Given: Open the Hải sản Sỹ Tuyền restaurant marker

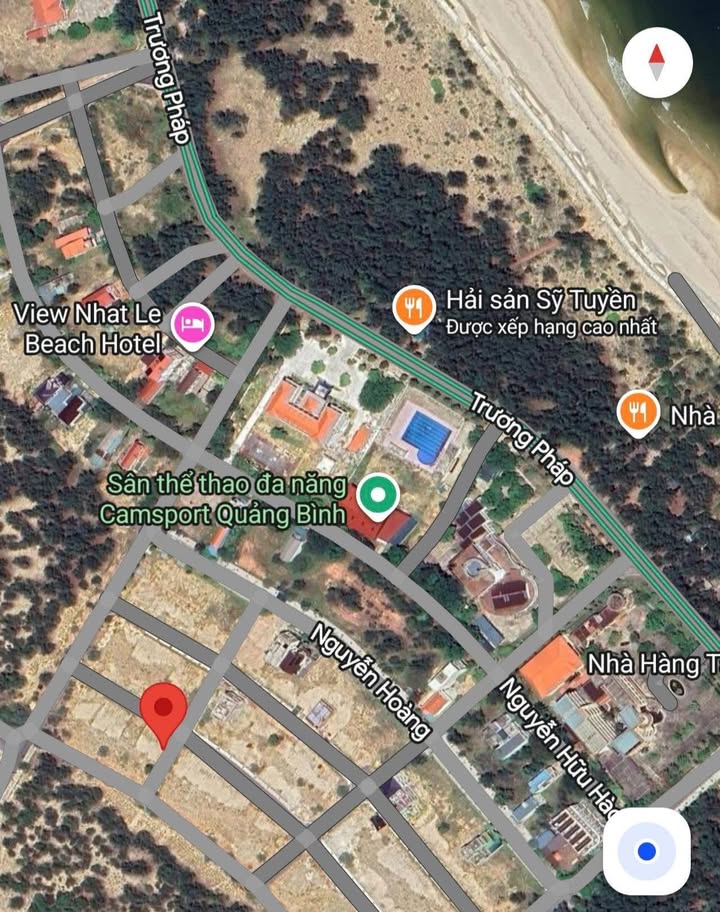Looking at the screenshot, I should (x=413, y=308).
